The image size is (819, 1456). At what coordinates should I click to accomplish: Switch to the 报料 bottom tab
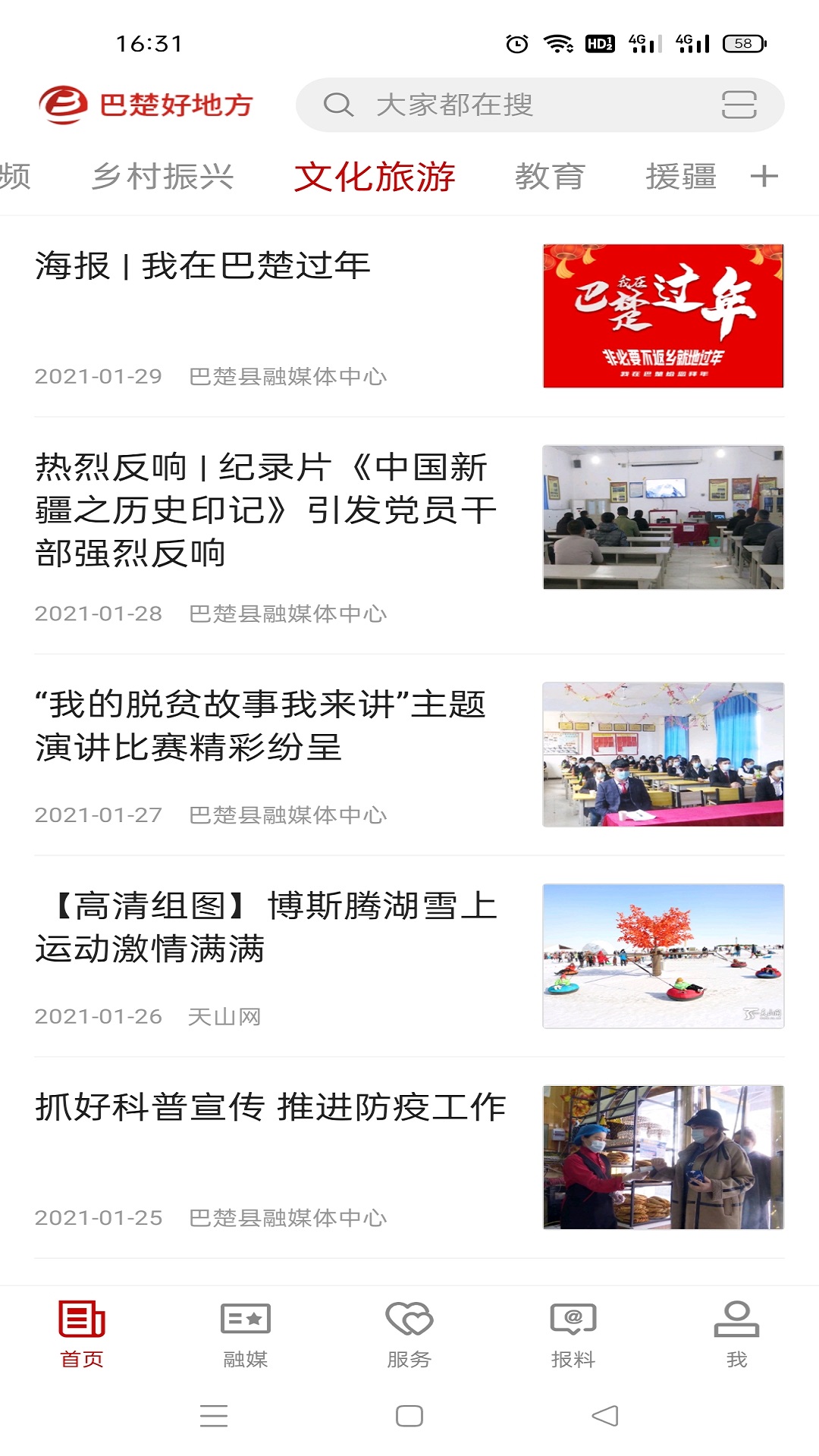click(x=573, y=1335)
